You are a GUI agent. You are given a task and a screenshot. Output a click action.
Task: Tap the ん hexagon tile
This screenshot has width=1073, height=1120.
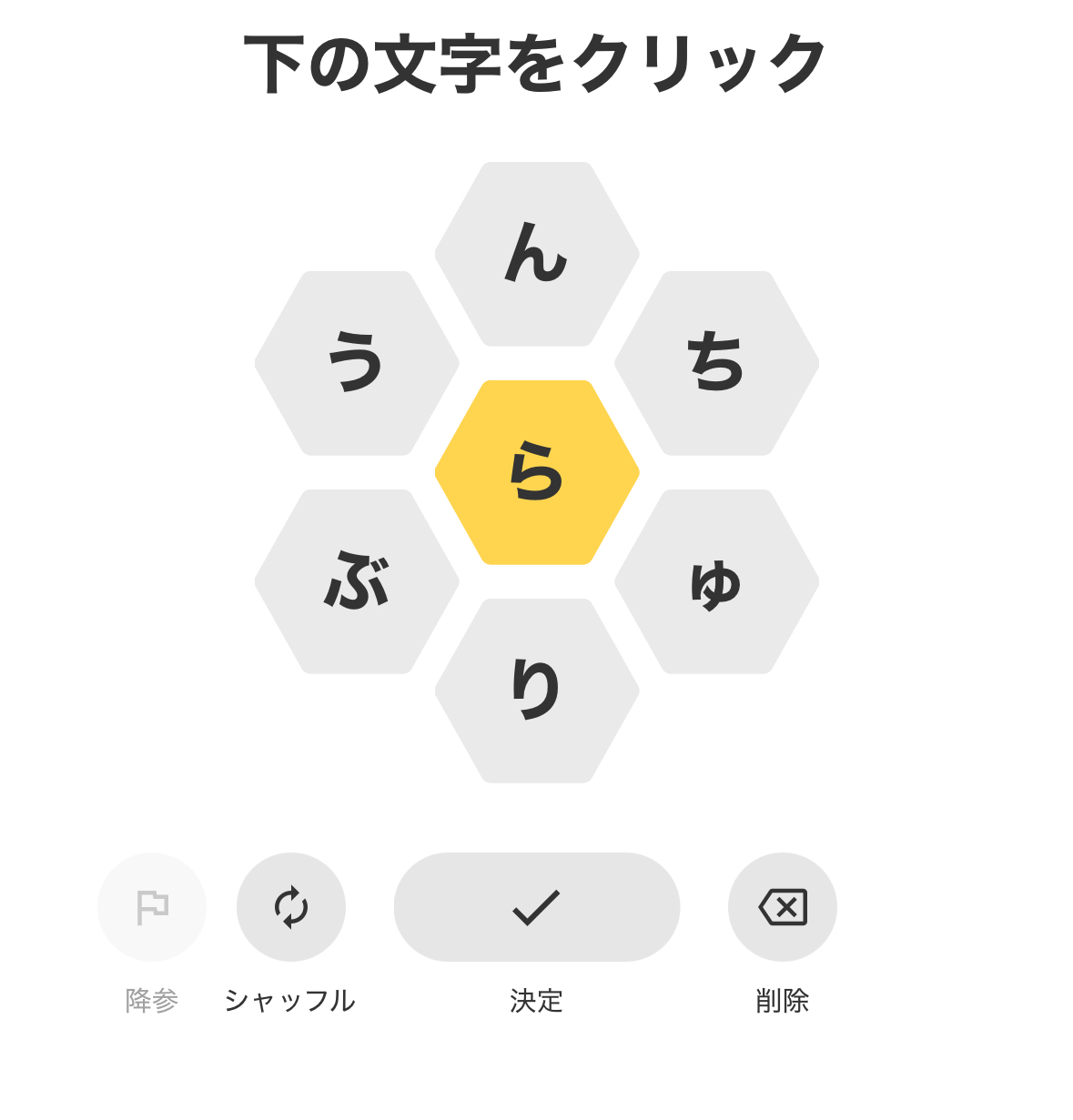coord(537,254)
